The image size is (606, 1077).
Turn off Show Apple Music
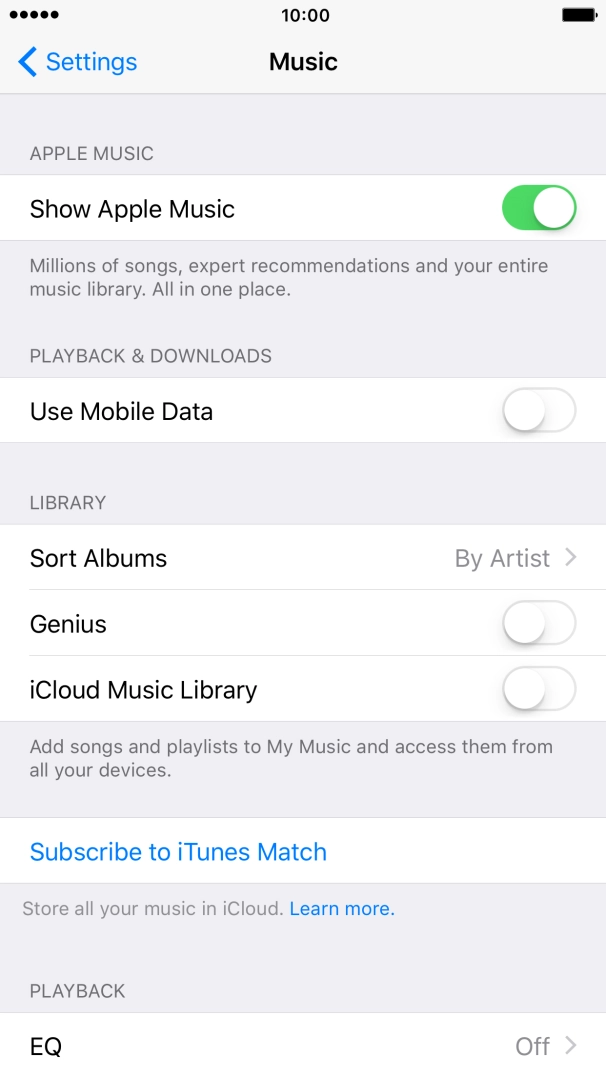[x=538, y=209]
